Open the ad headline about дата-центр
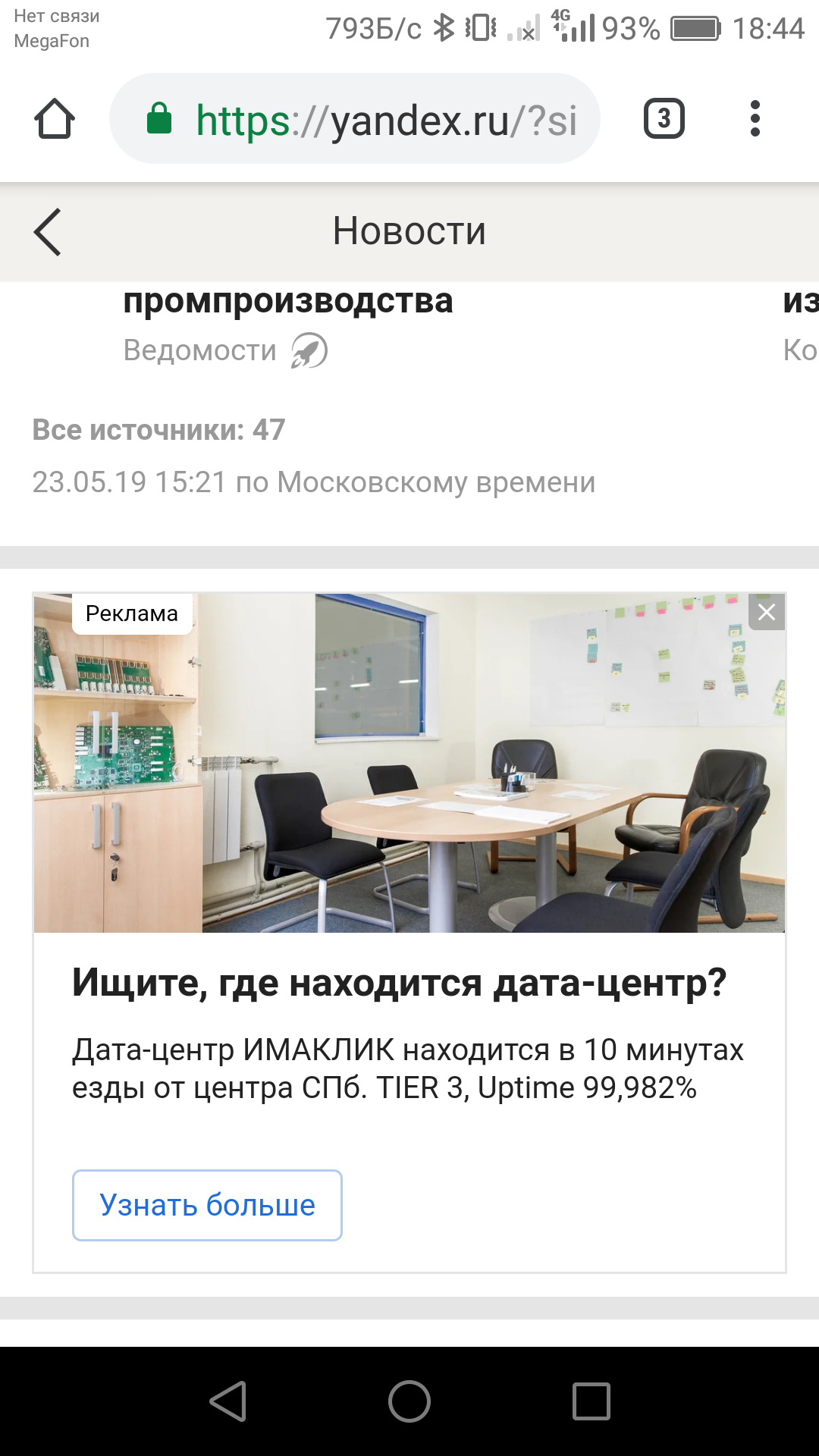Image resolution: width=819 pixels, height=1456 pixels. [399, 983]
